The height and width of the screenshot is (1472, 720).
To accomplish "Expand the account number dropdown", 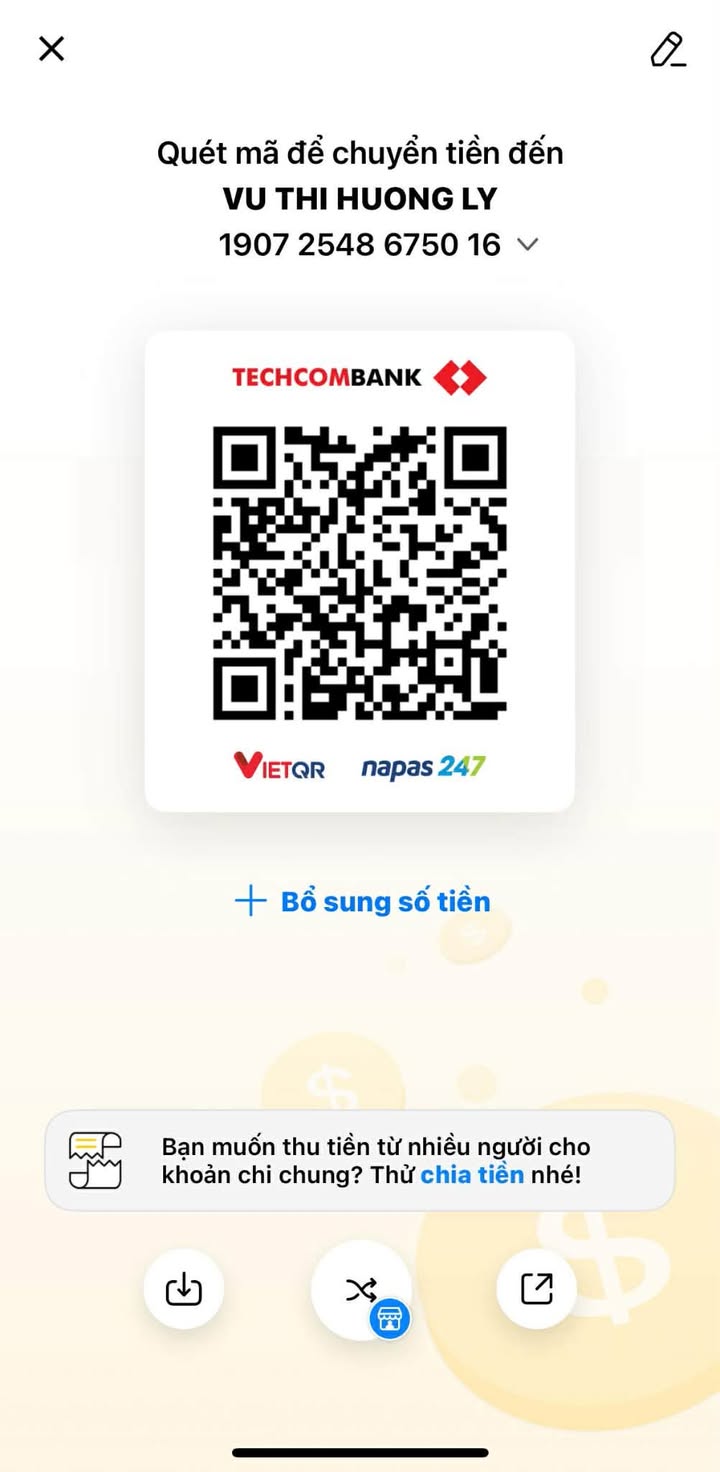I will [x=528, y=244].
